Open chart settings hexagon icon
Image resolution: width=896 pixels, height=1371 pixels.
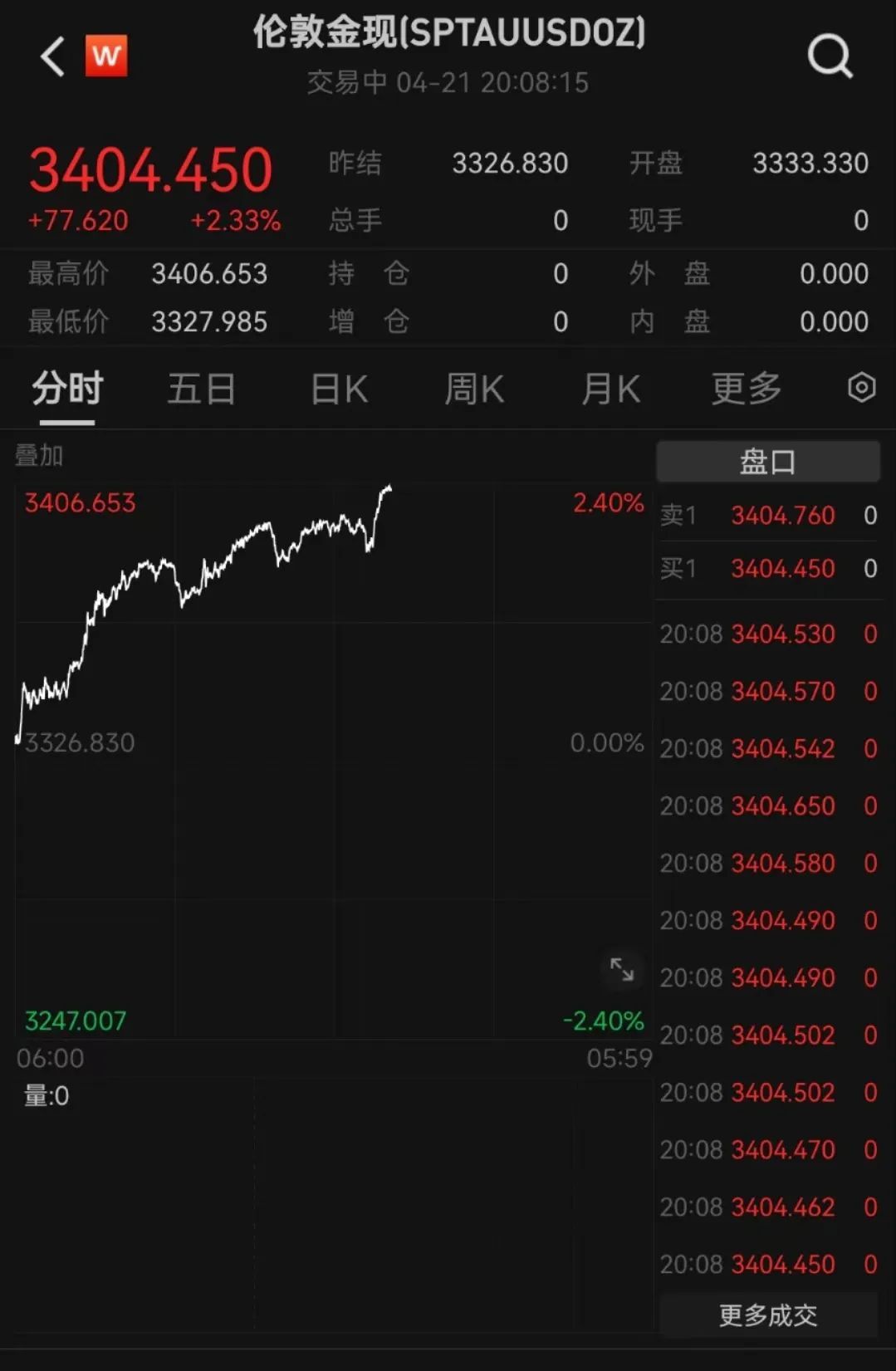861,387
